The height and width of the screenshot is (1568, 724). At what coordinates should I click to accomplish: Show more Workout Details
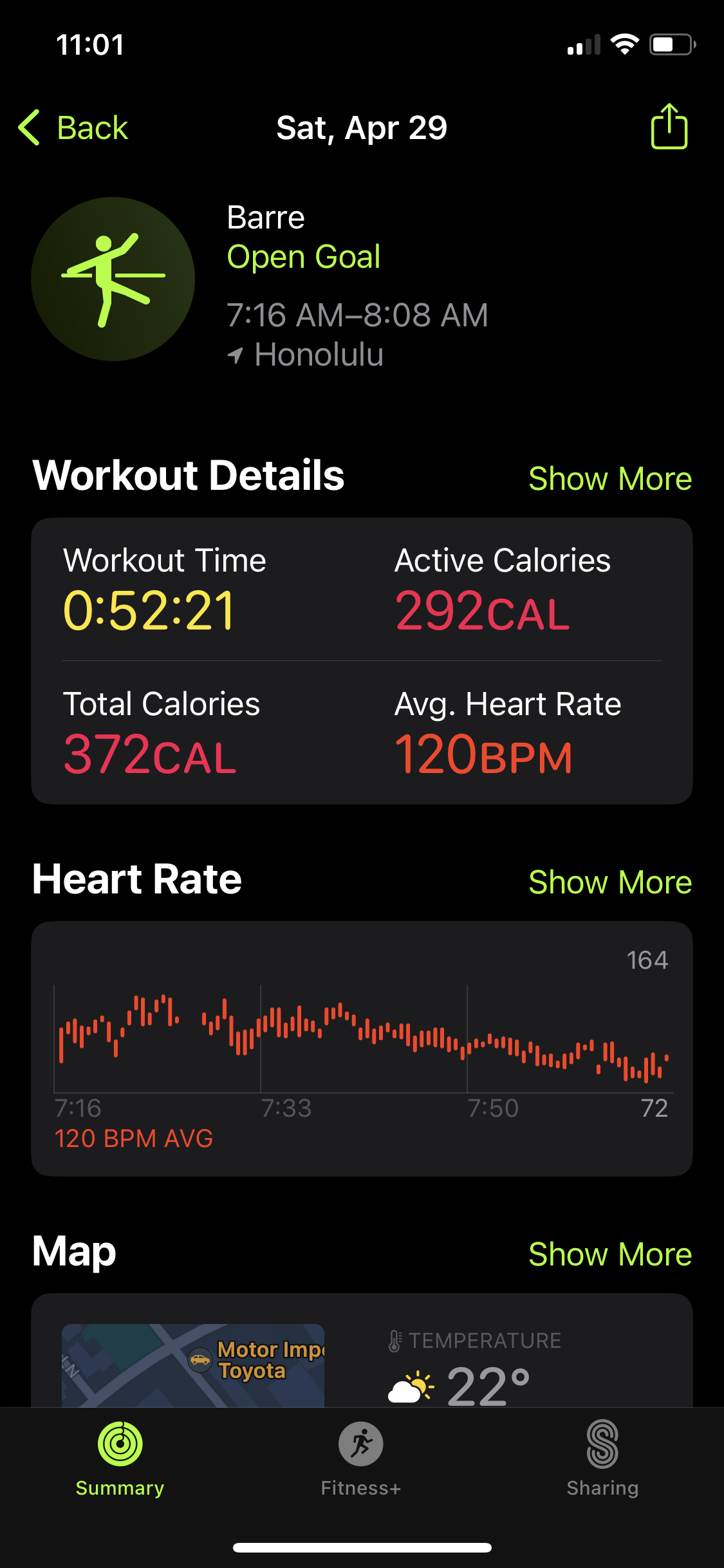point(609,479)
